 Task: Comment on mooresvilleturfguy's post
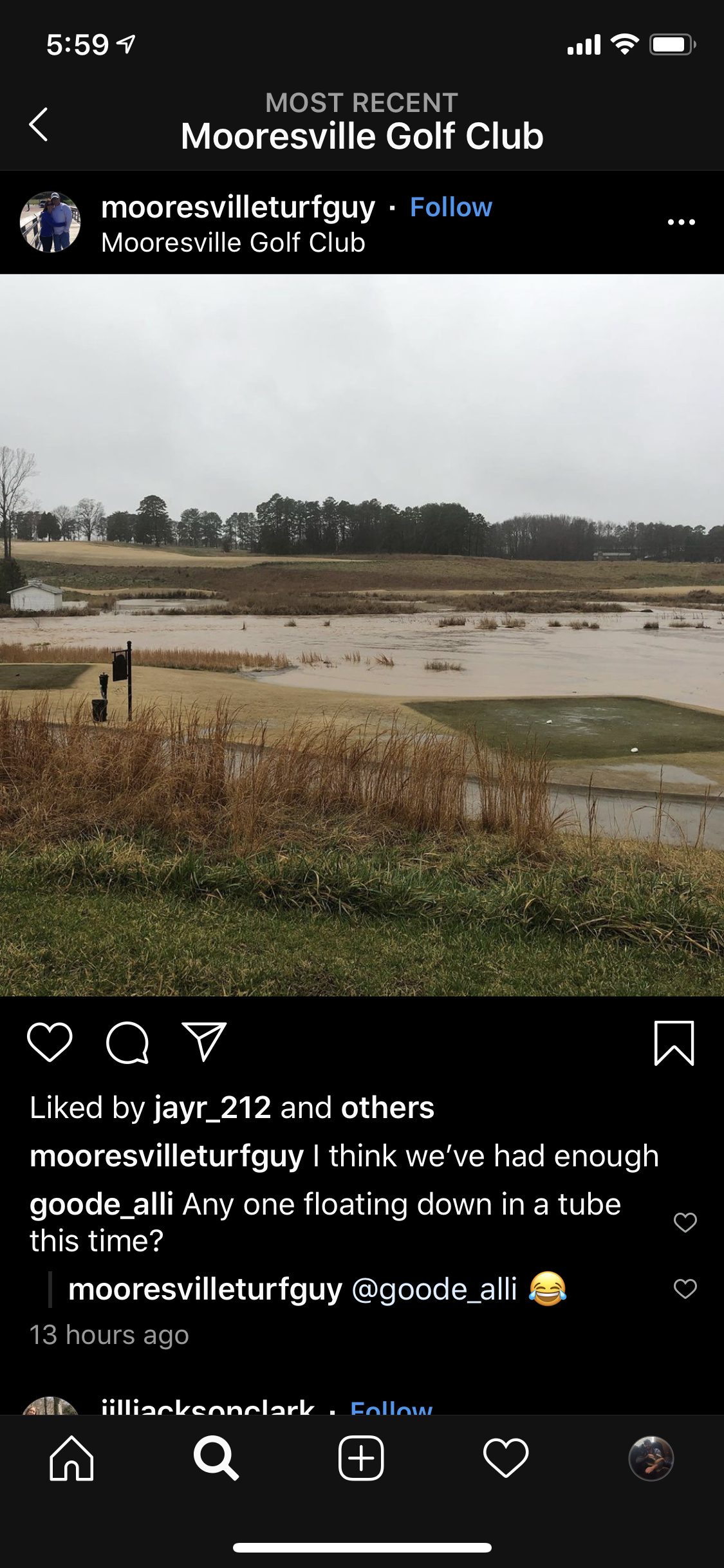[127, 1042]
